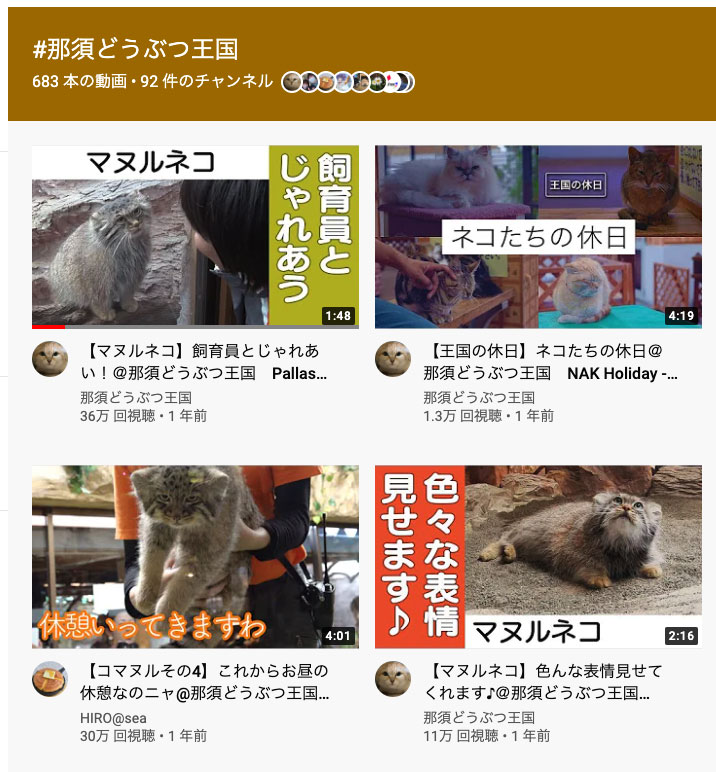
Task: Play the 色々な表情見せます video thumbnail
Action: coord(538,556)
